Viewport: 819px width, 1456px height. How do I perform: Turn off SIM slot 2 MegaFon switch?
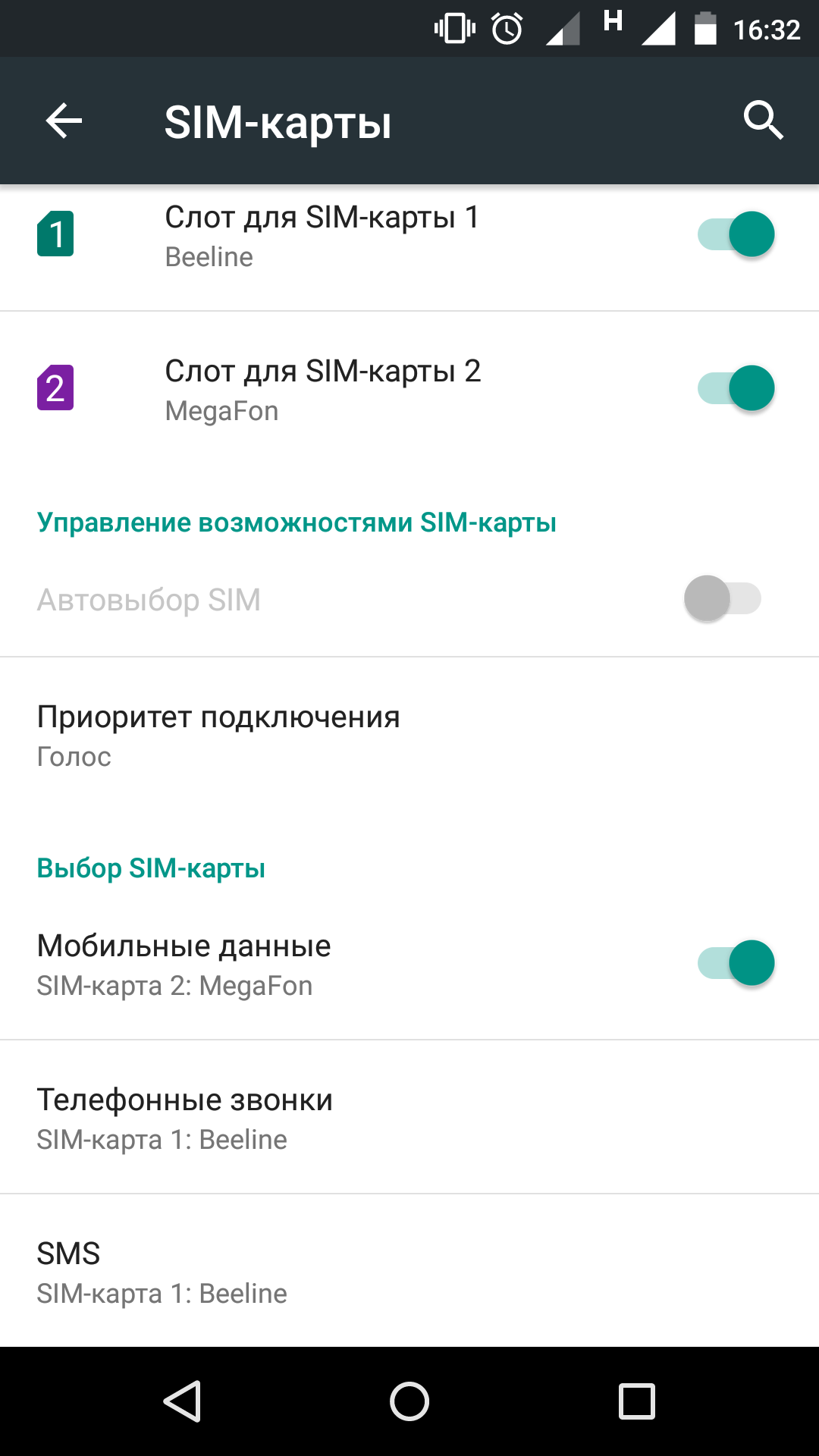[x=736, y=388]
